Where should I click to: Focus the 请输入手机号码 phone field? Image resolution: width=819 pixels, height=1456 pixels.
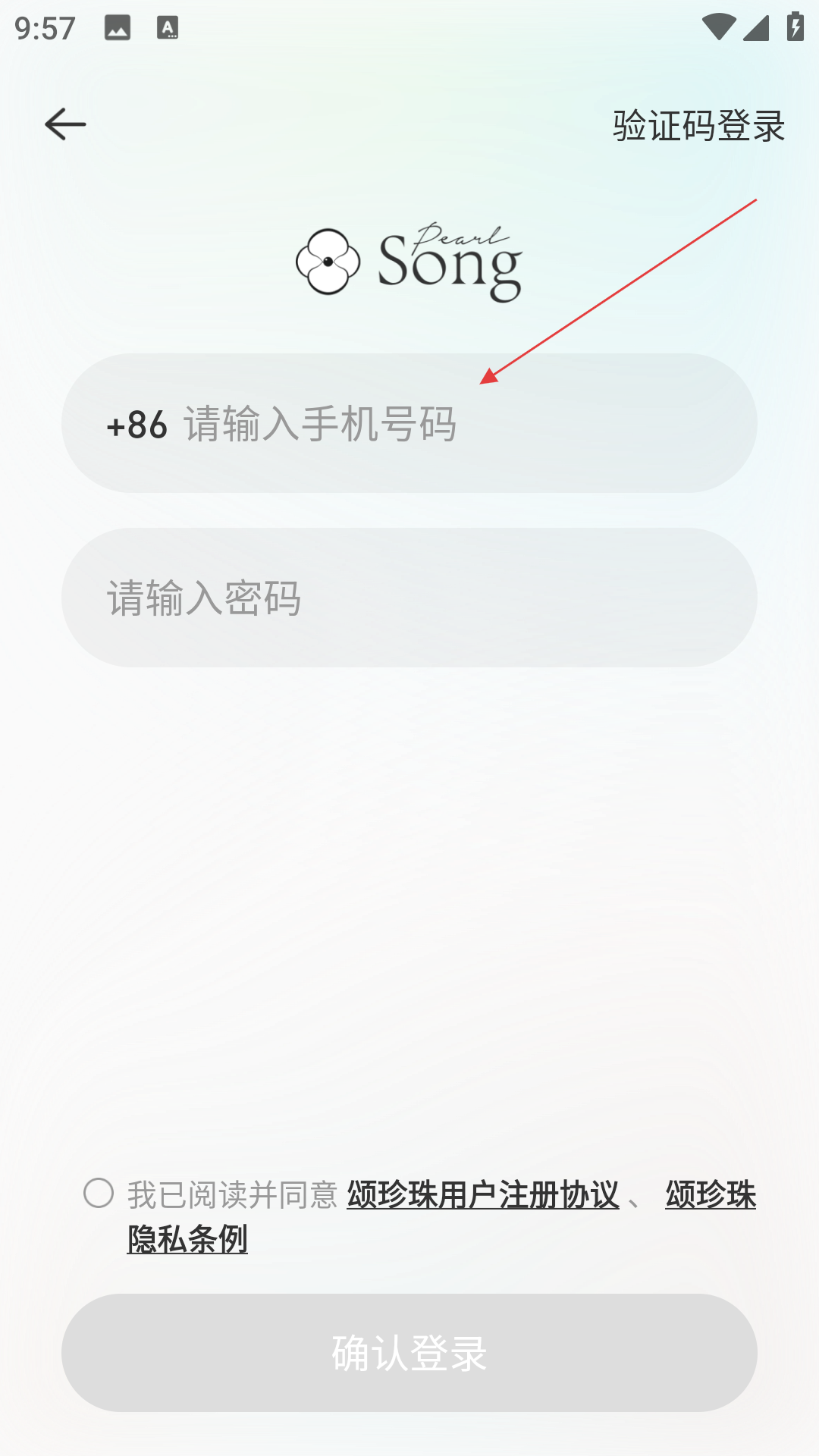409,423
